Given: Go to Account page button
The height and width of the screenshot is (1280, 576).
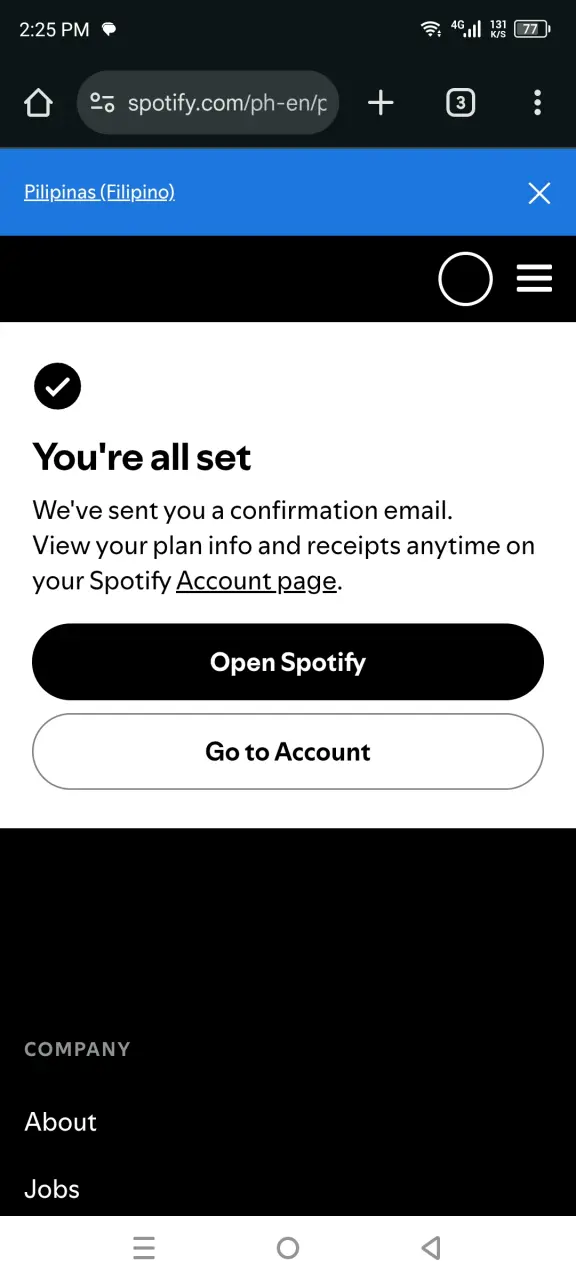Looking at the screenshot, I should coord(288,752).
